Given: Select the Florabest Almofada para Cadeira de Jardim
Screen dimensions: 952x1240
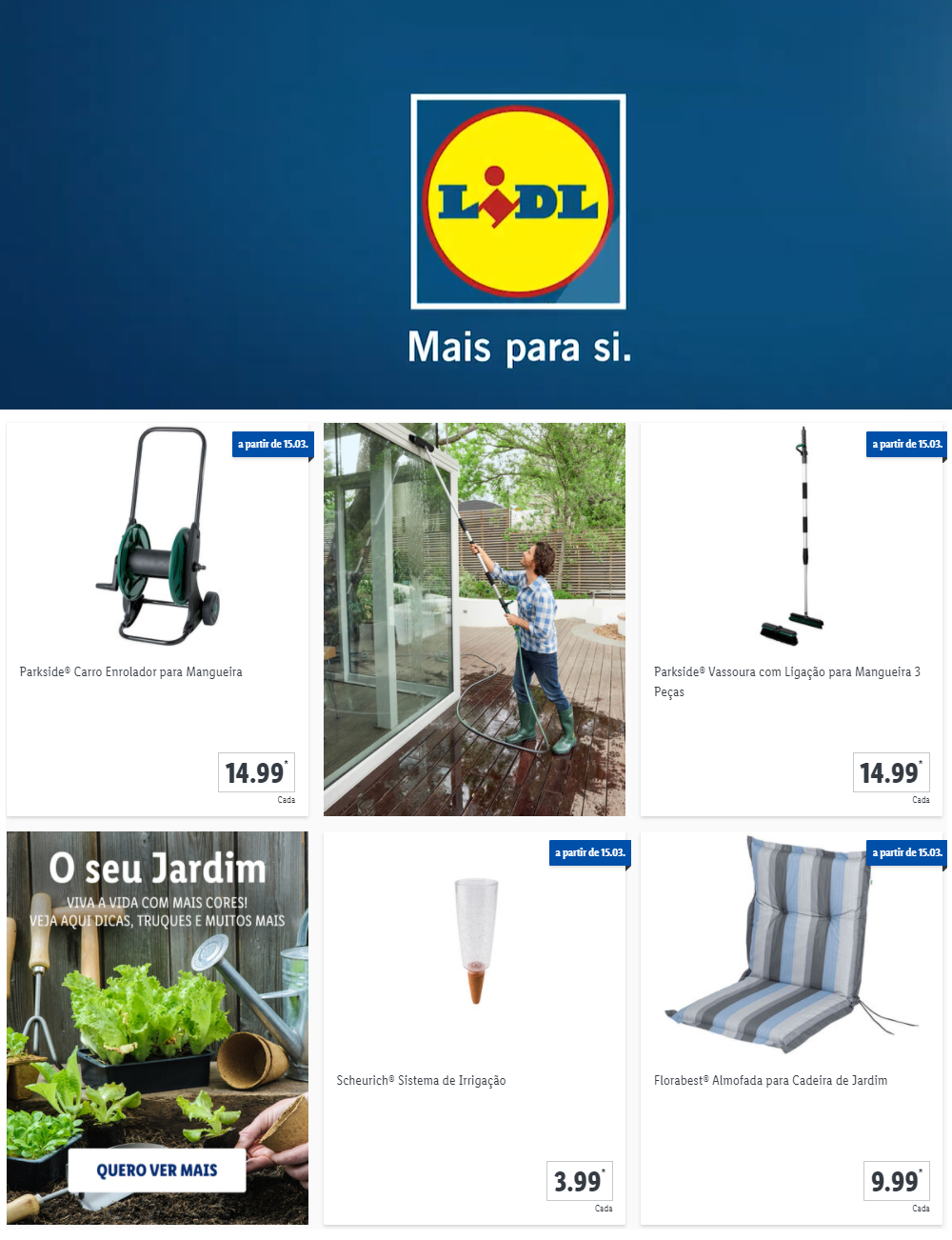Looking at the screenshot, I should click(x=791, y=1028).
